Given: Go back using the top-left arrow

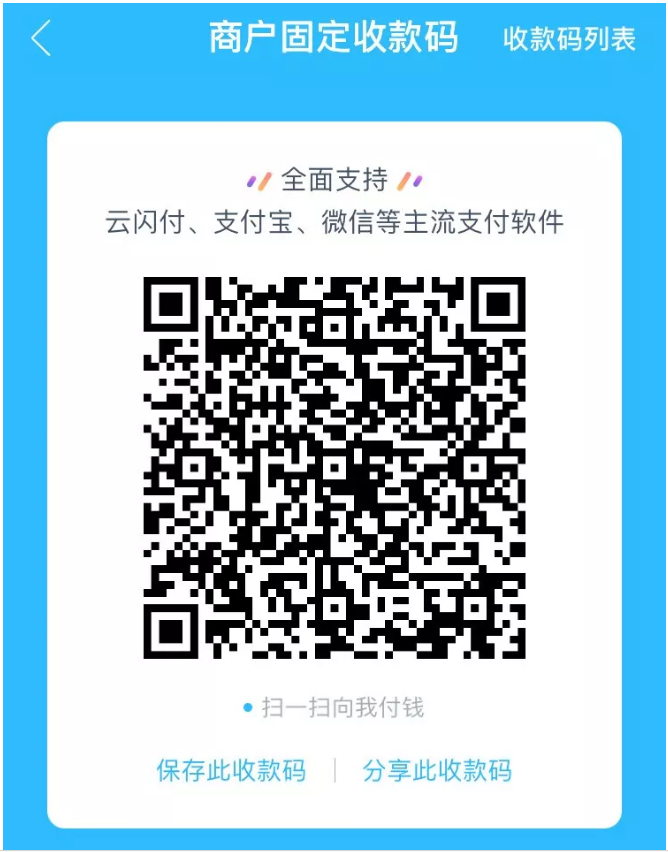Looking at the screenshot, I should [x=41, y=39].
